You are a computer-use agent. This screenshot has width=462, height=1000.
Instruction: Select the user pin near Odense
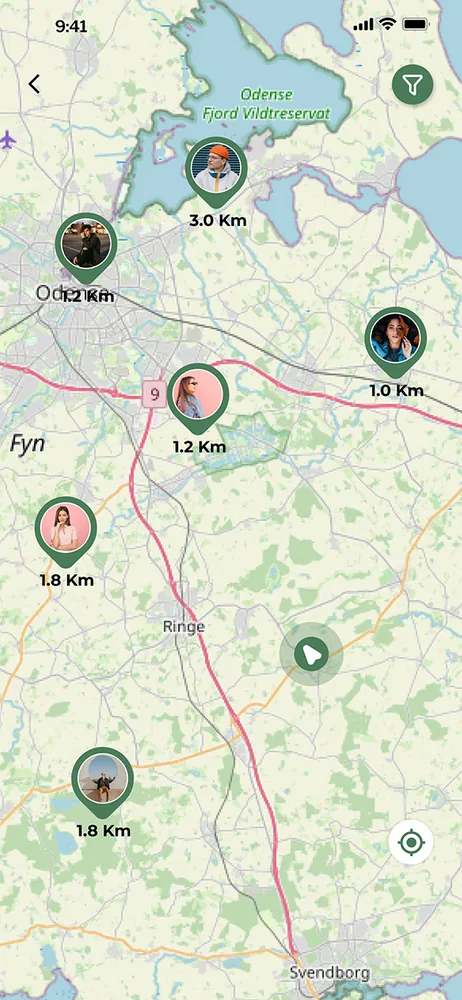click(86, 249)
